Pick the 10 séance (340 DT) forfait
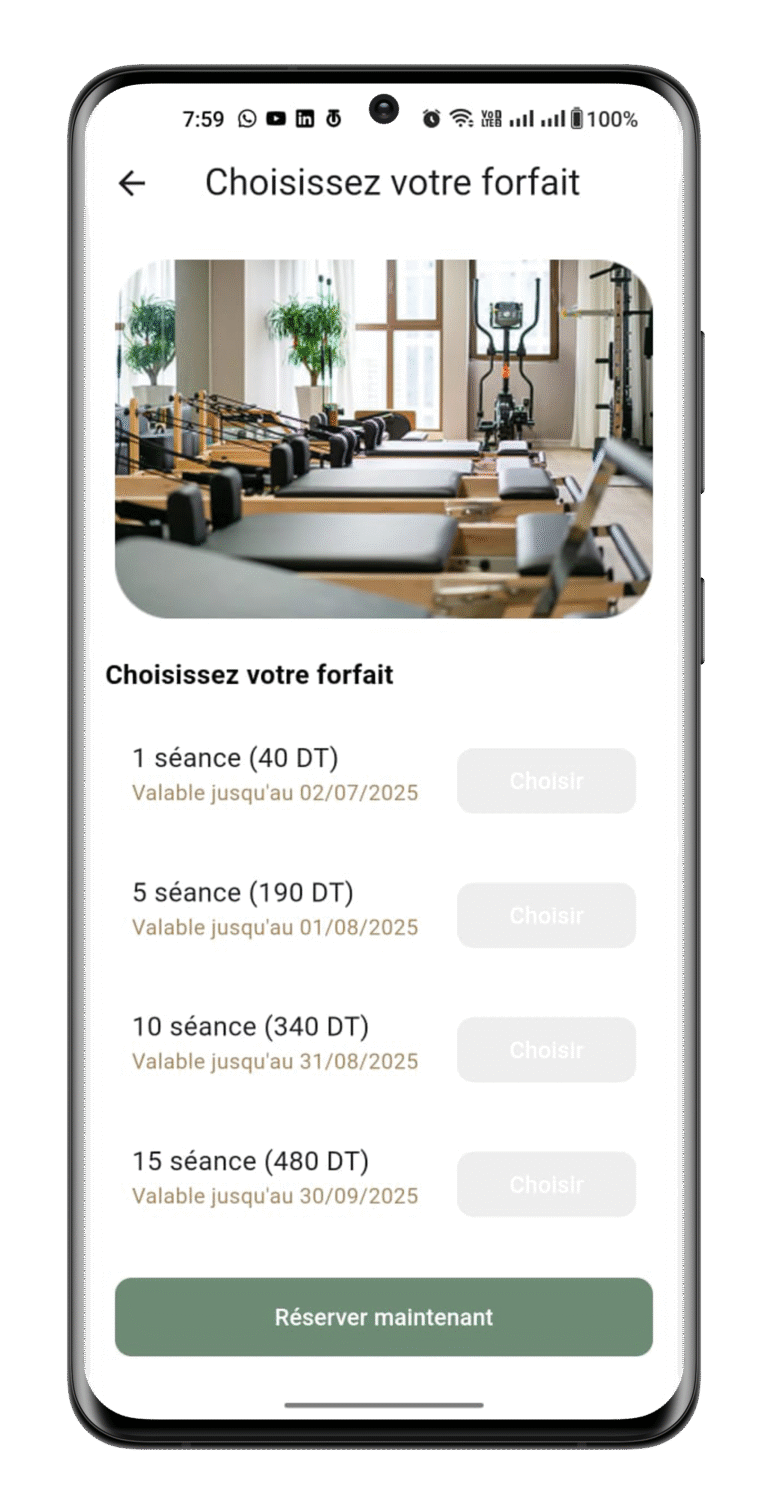The width and height of the screenshot is (768, 1503). 546,1050
